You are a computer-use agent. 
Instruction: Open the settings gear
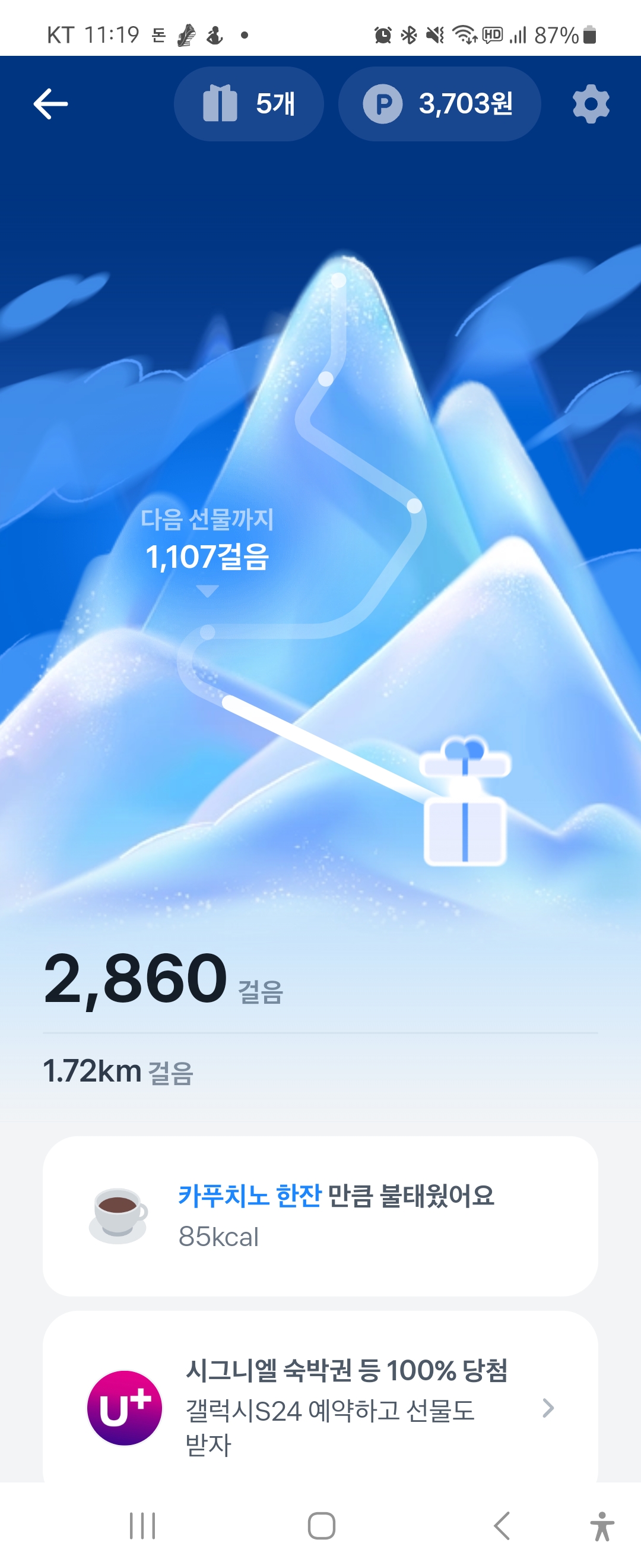(x=591, y=104)
